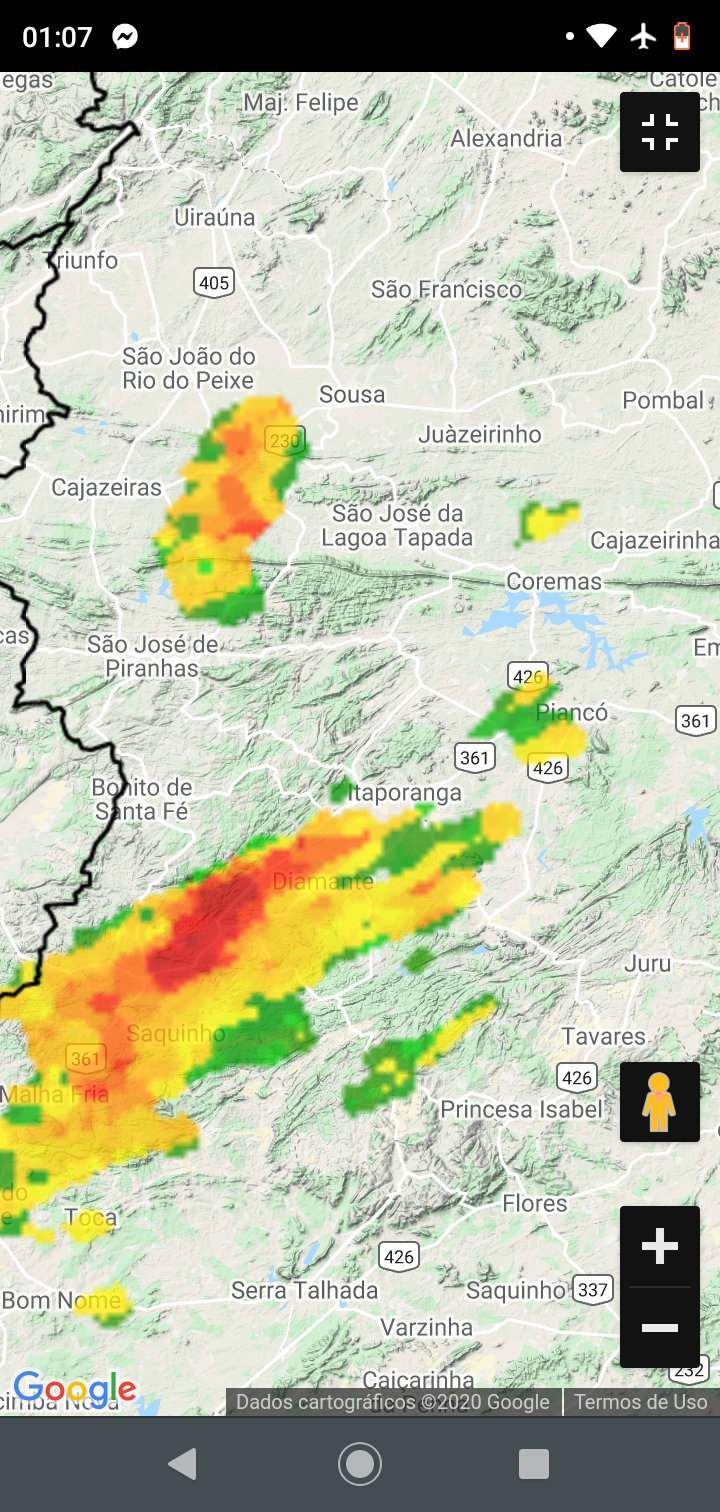Open recent apps
Screen dimensions: 720x1512
click(x=534, y=1464)
